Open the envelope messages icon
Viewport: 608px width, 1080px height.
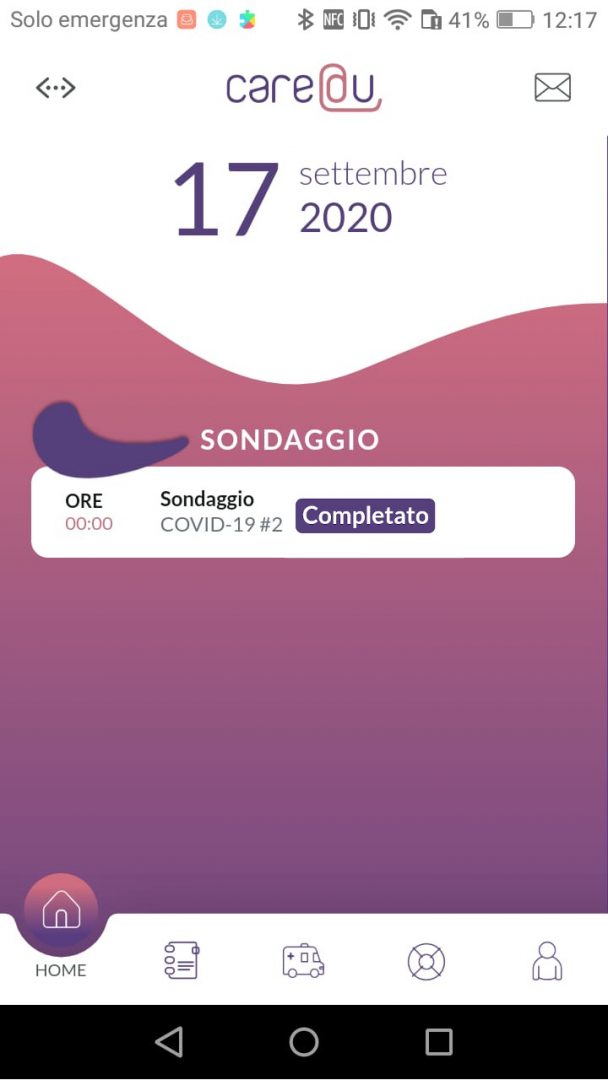[x=552, y=87]
